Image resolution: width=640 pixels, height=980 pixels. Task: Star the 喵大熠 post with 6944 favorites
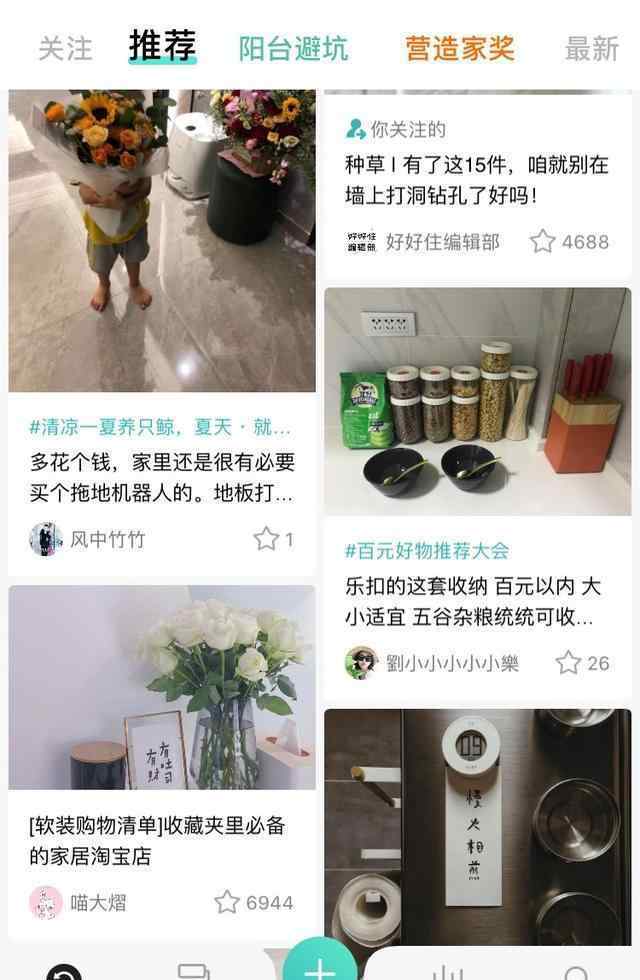(227, 903)
